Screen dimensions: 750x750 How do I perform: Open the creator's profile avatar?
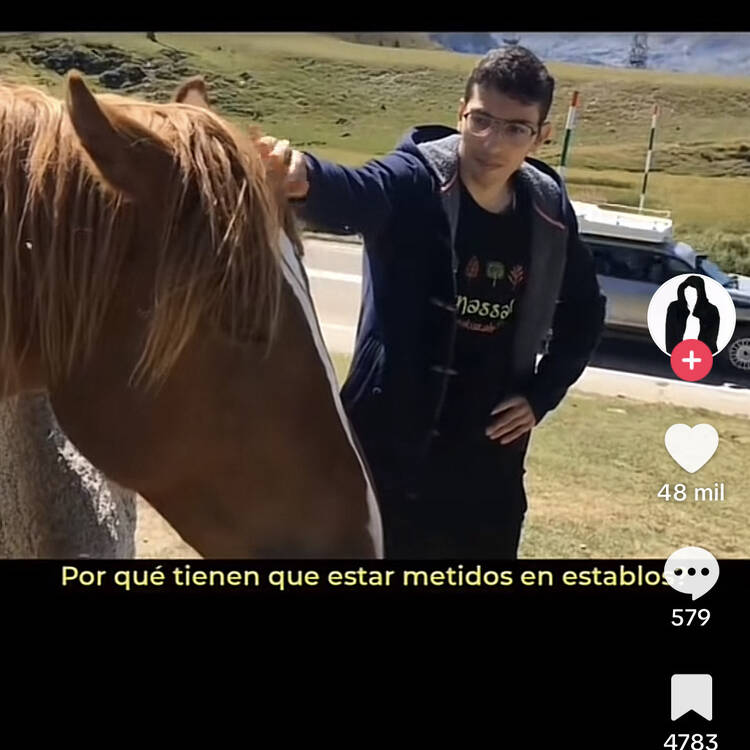pyautogui.click(x=691, y=313)
